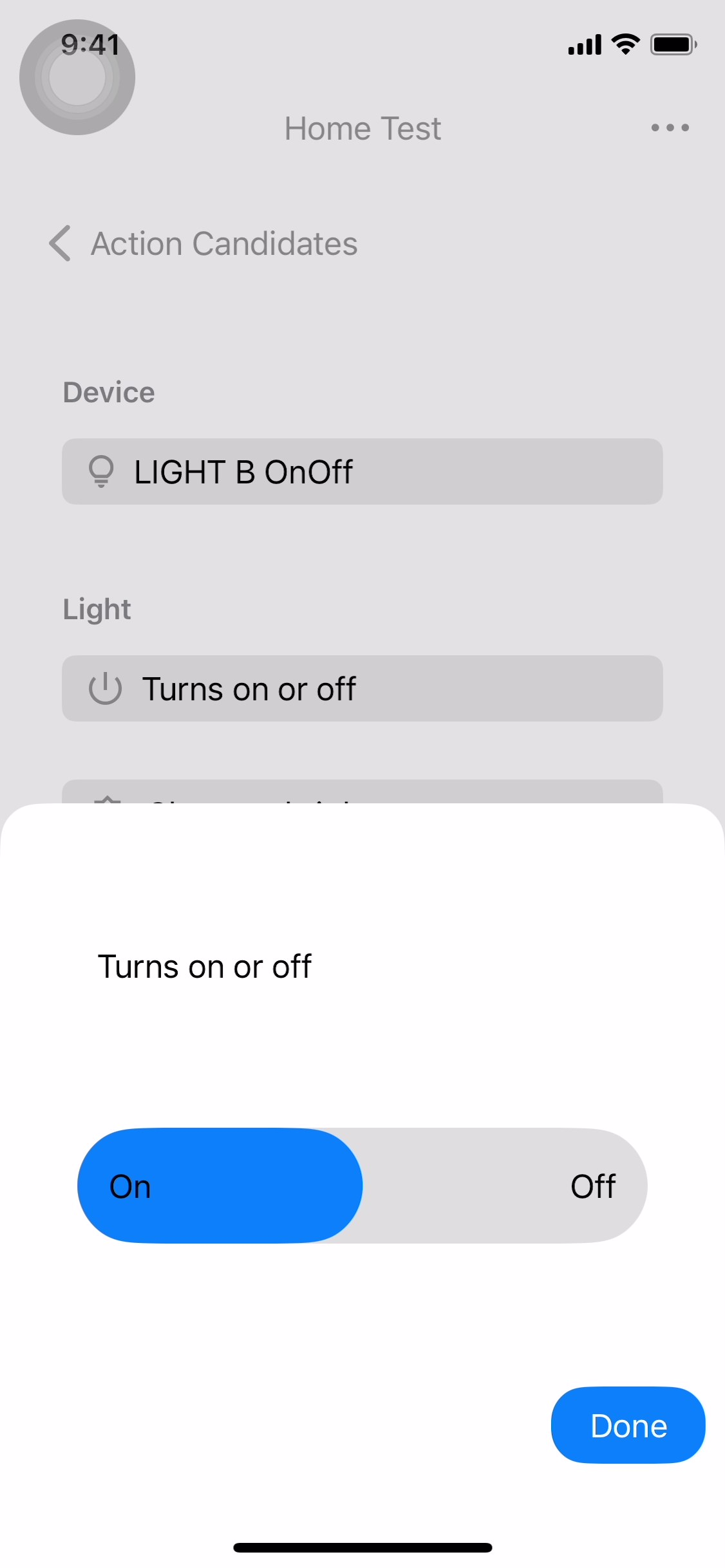Confirm with the Done button
Viewport: 725px width, 1568px height.
point(628,1425)
